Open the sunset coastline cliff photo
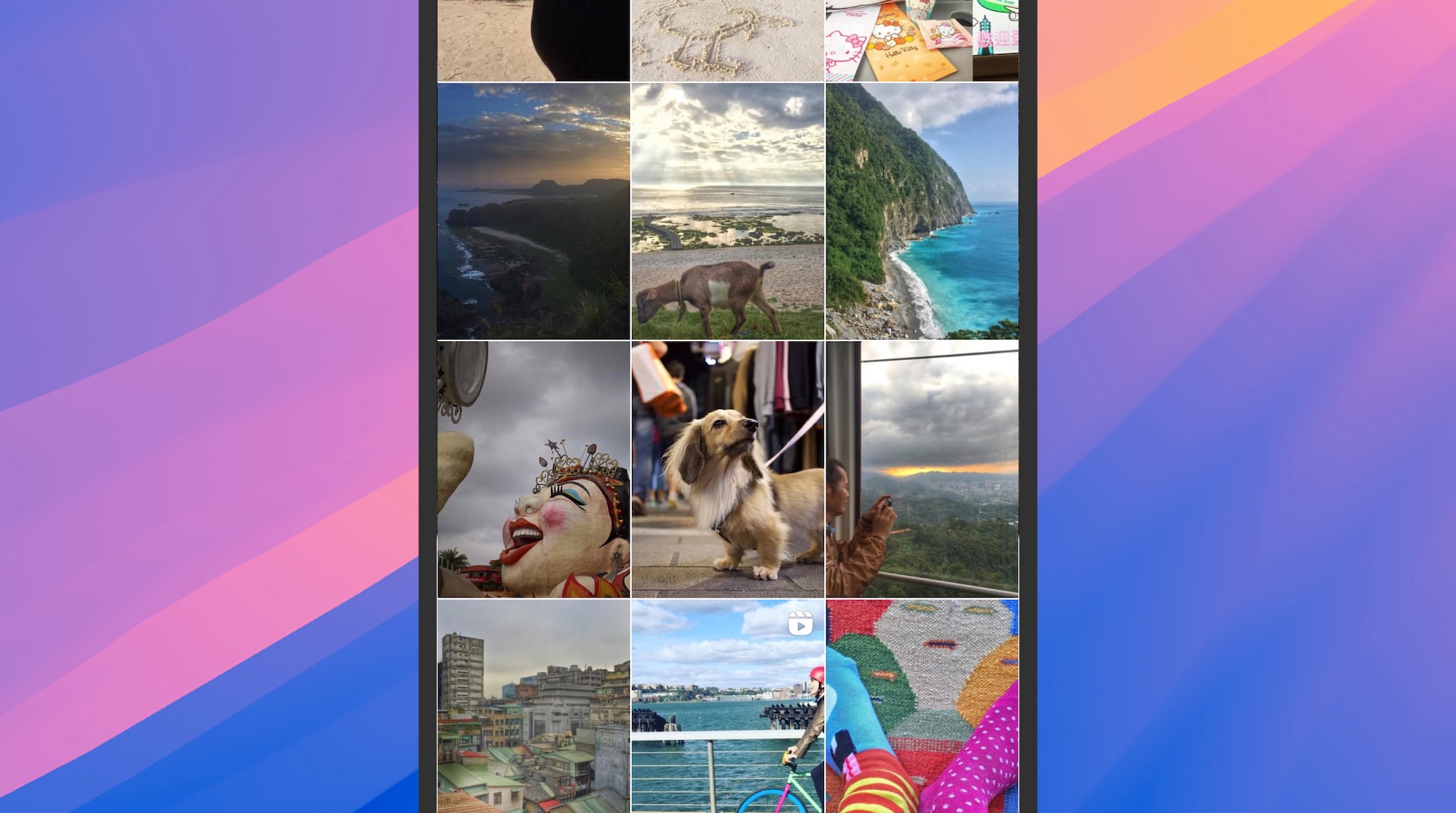 [x=533, y=211]
